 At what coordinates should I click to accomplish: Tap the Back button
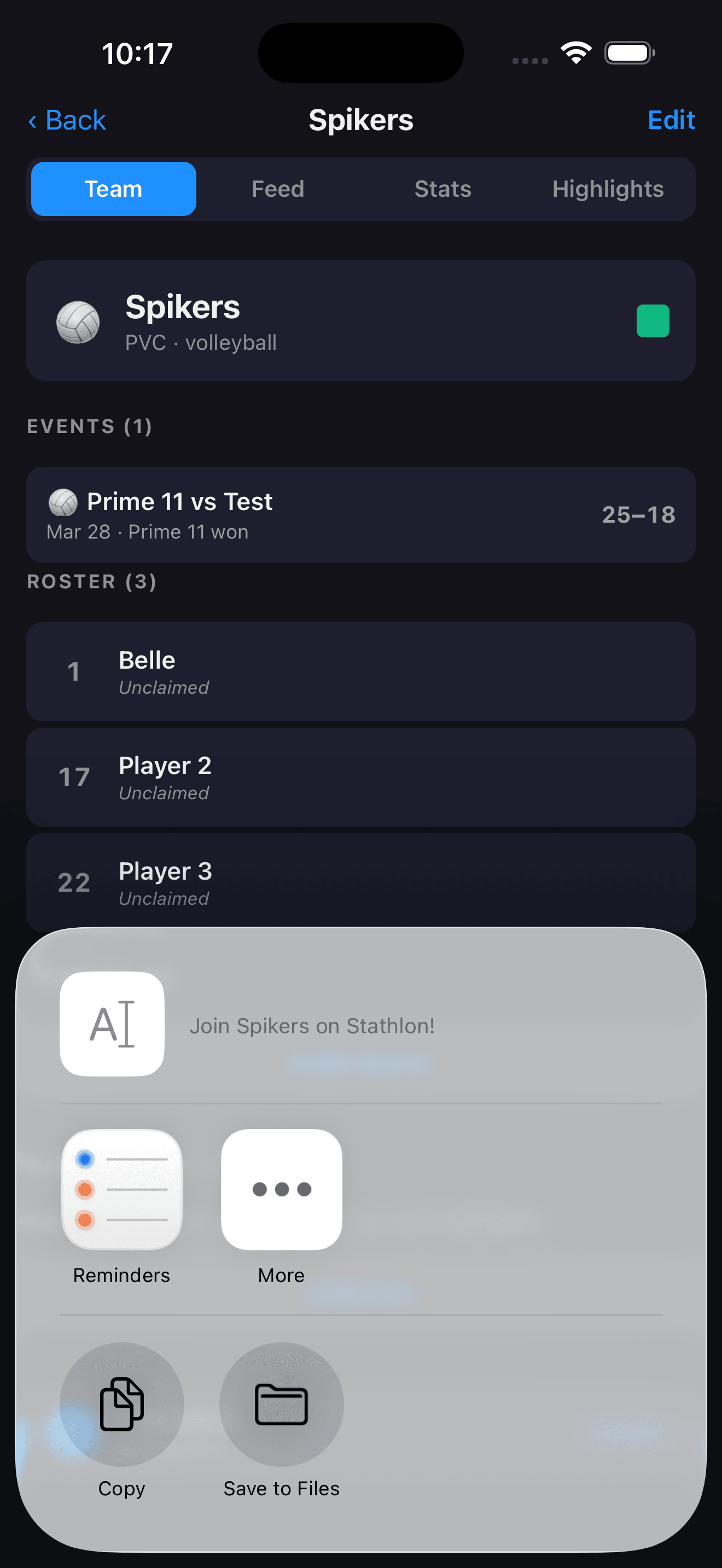[67, 120]
